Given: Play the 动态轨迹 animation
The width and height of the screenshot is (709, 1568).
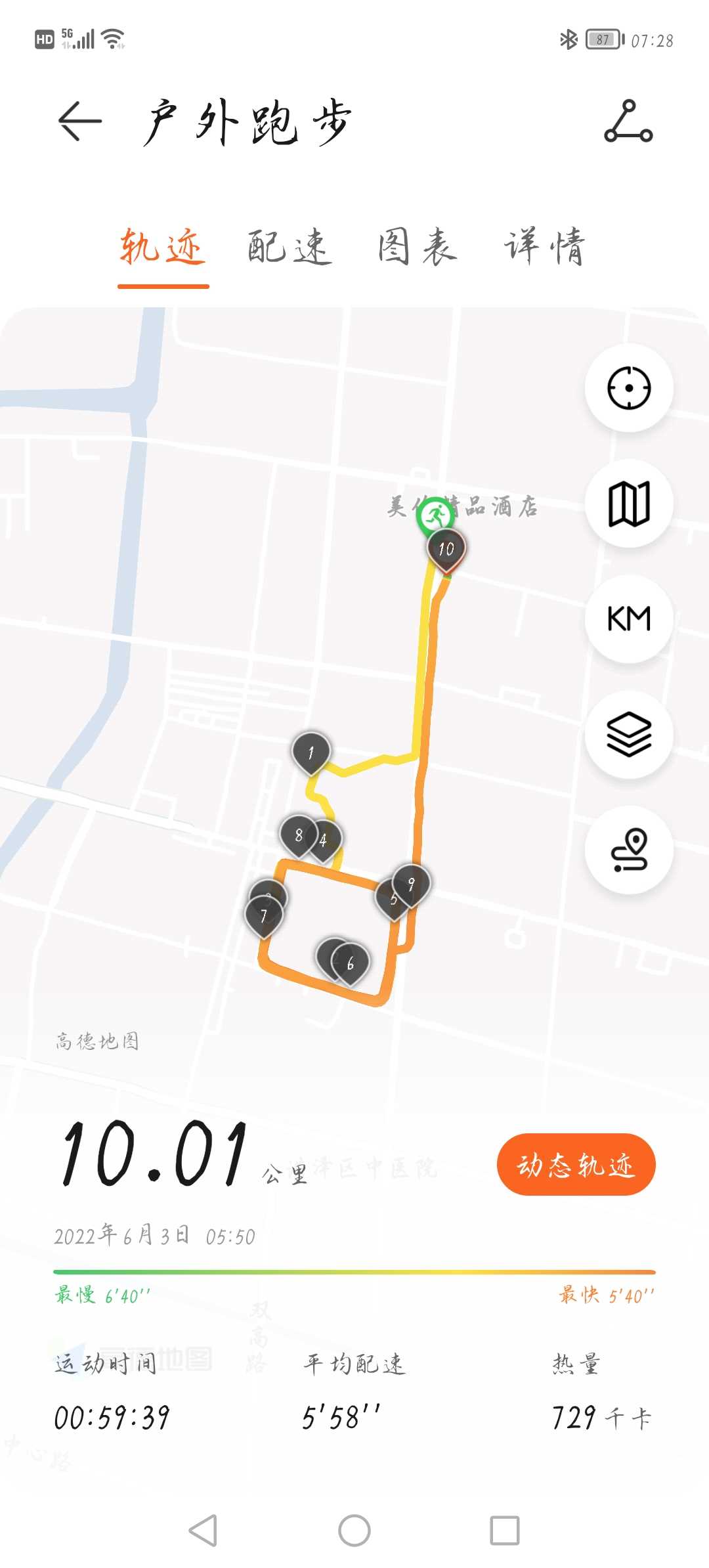Looking at the screenshot, I should click(x=576, y=1164).
